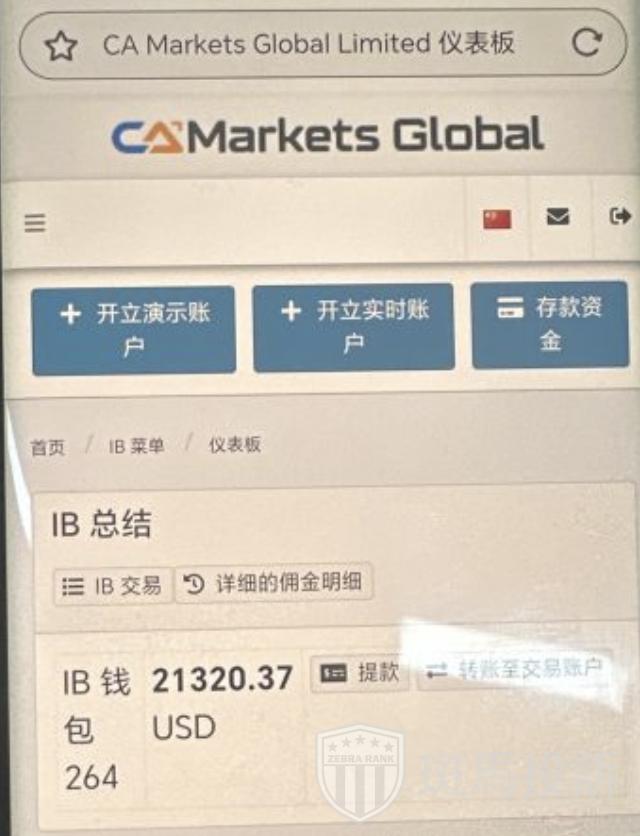Tap 提款 to withdraw from IB wallet

[360, 672]
